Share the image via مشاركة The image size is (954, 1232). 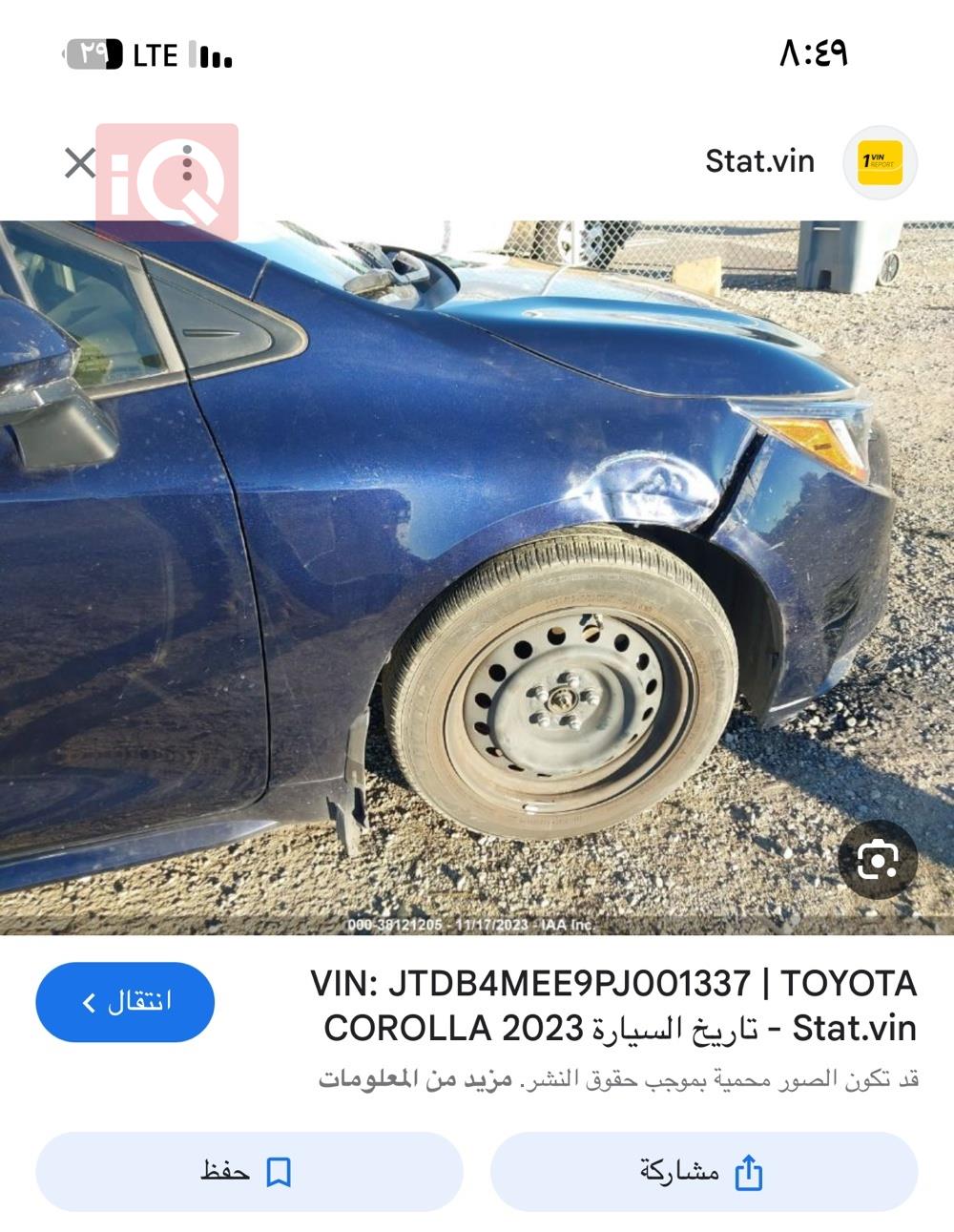(704, 1171)
